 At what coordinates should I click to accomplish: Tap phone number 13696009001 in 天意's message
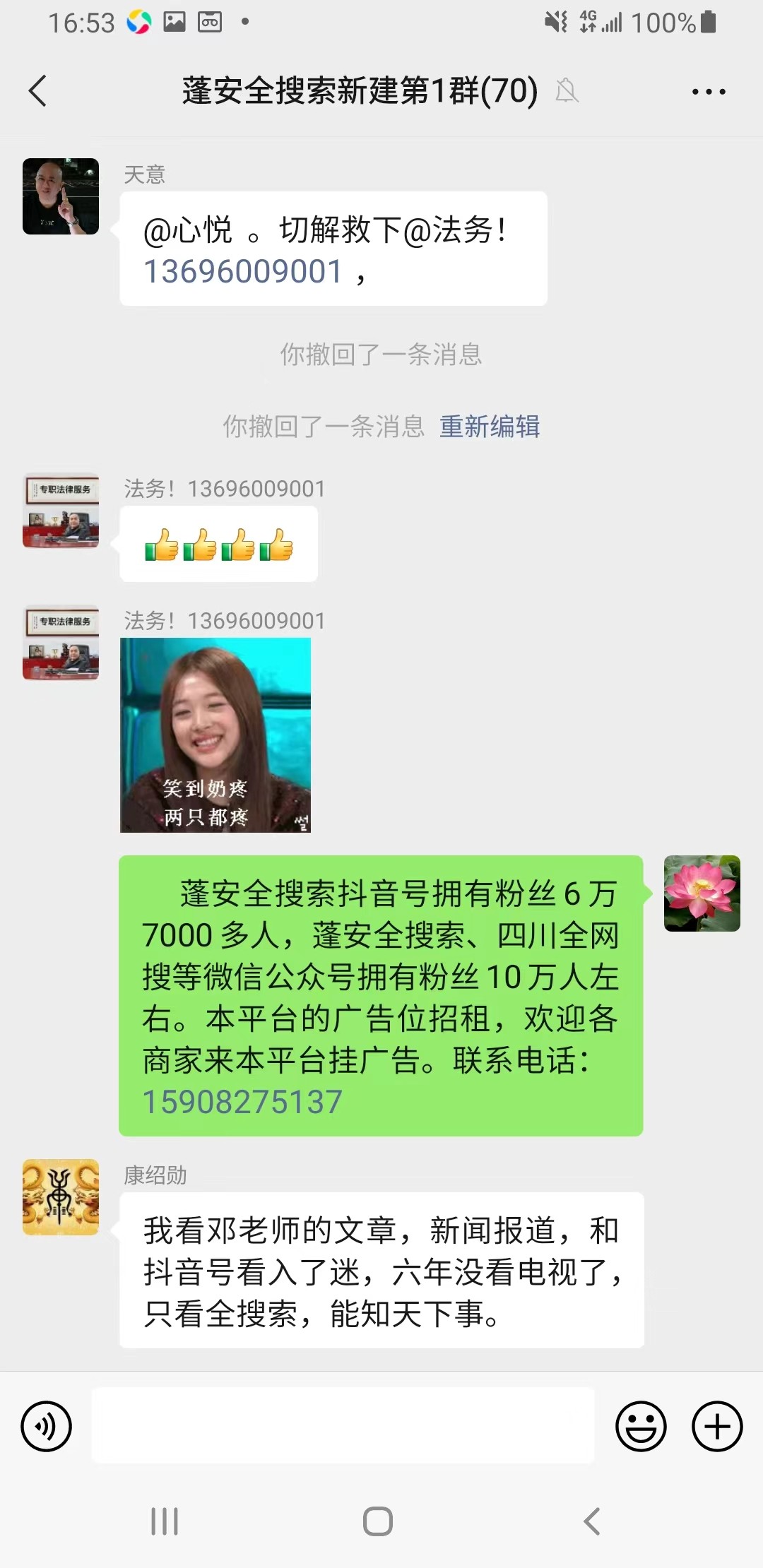point(243,272)
